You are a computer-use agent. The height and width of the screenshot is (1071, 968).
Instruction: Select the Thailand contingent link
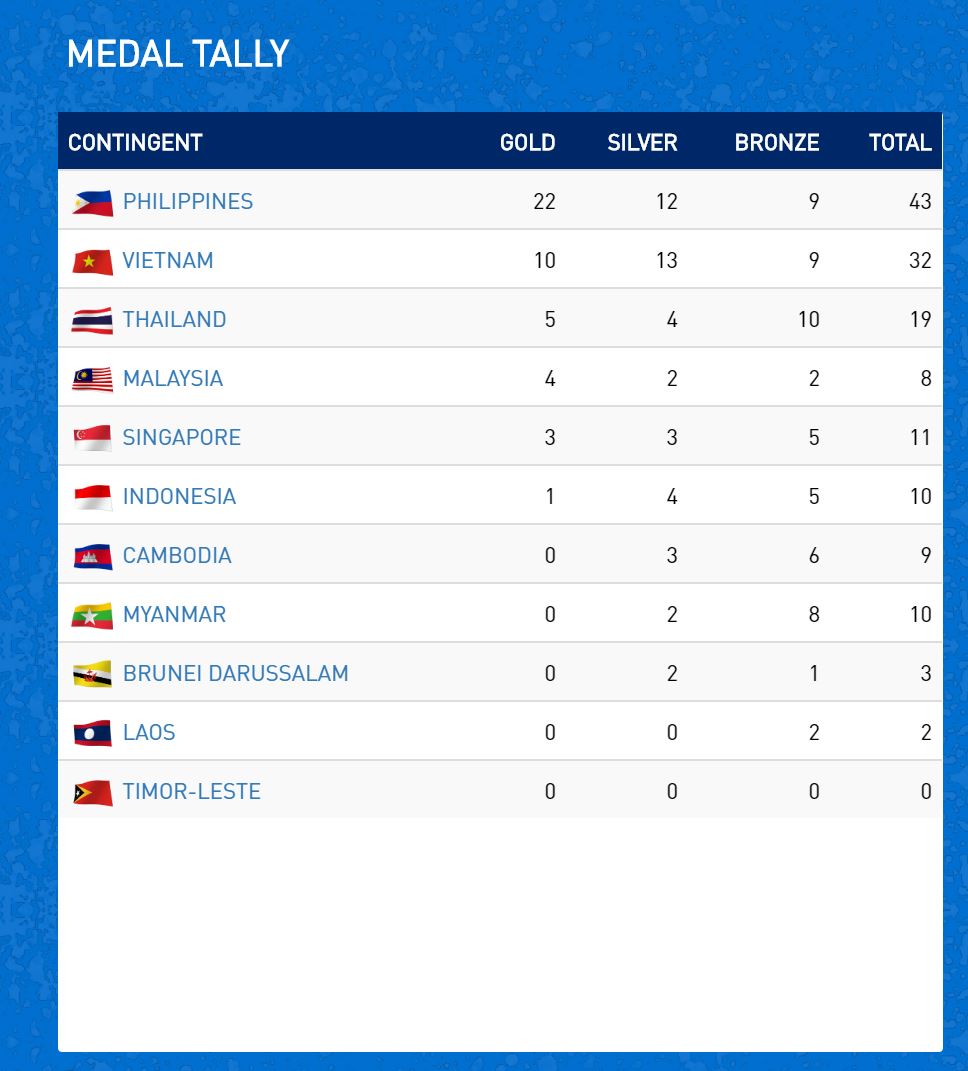[174, 319]
